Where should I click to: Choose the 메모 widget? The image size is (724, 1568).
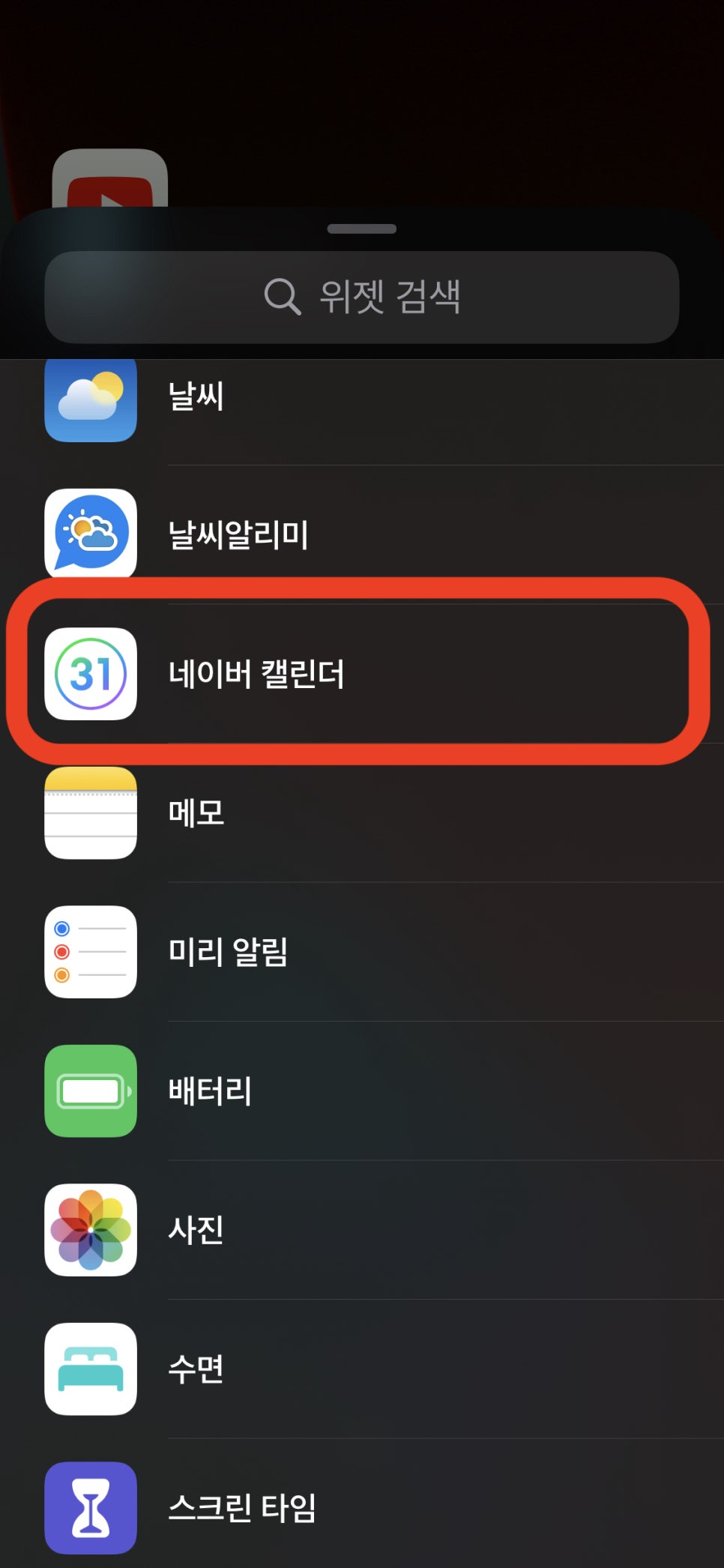(x=196, y=813)
